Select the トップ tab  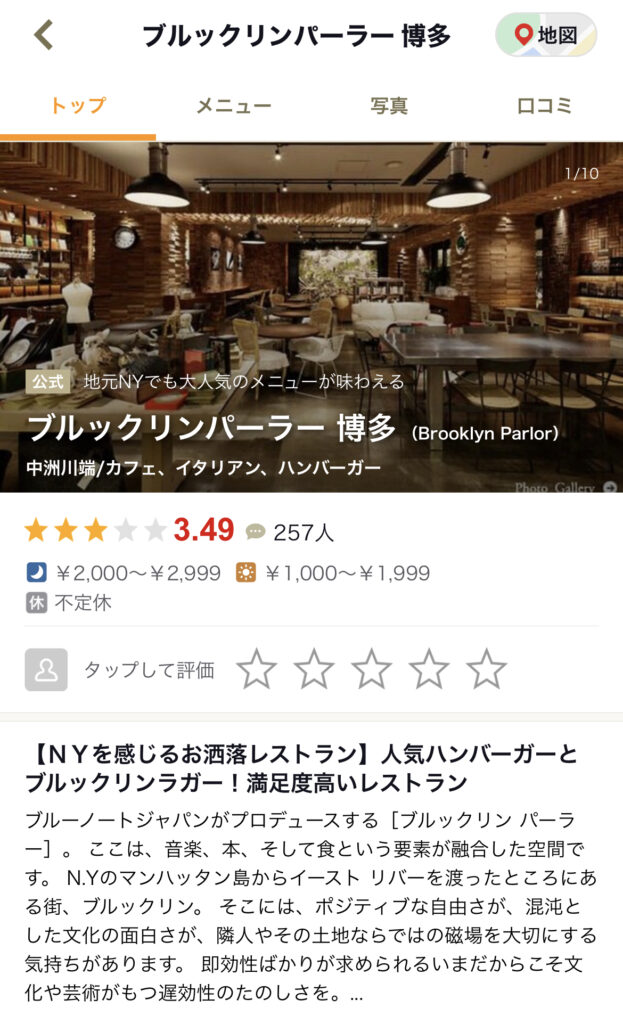pyautogui.click(x=77, y=105)
